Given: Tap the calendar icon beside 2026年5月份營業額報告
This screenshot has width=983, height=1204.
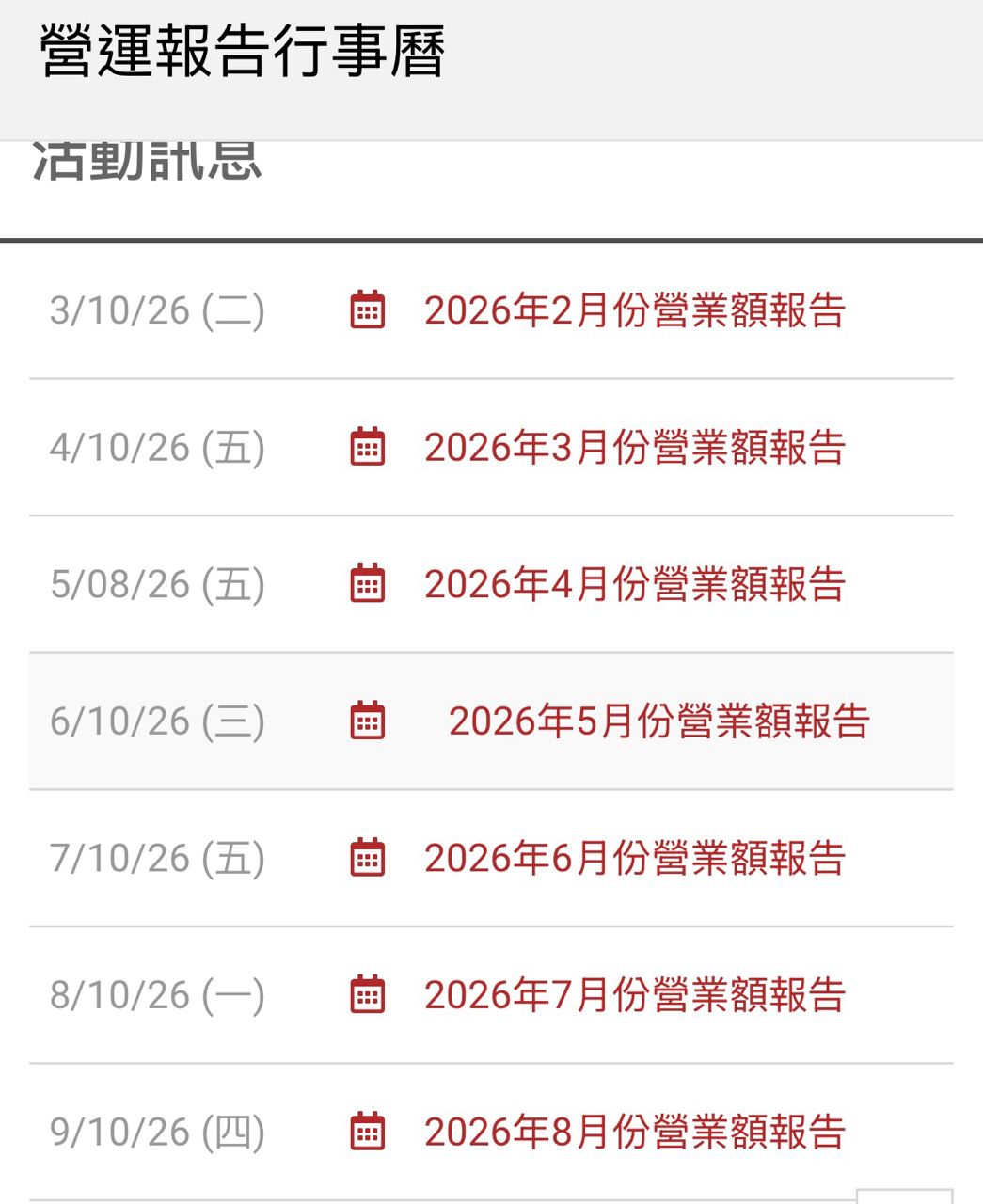Looking at the screenshot, I should click(367, 721).
